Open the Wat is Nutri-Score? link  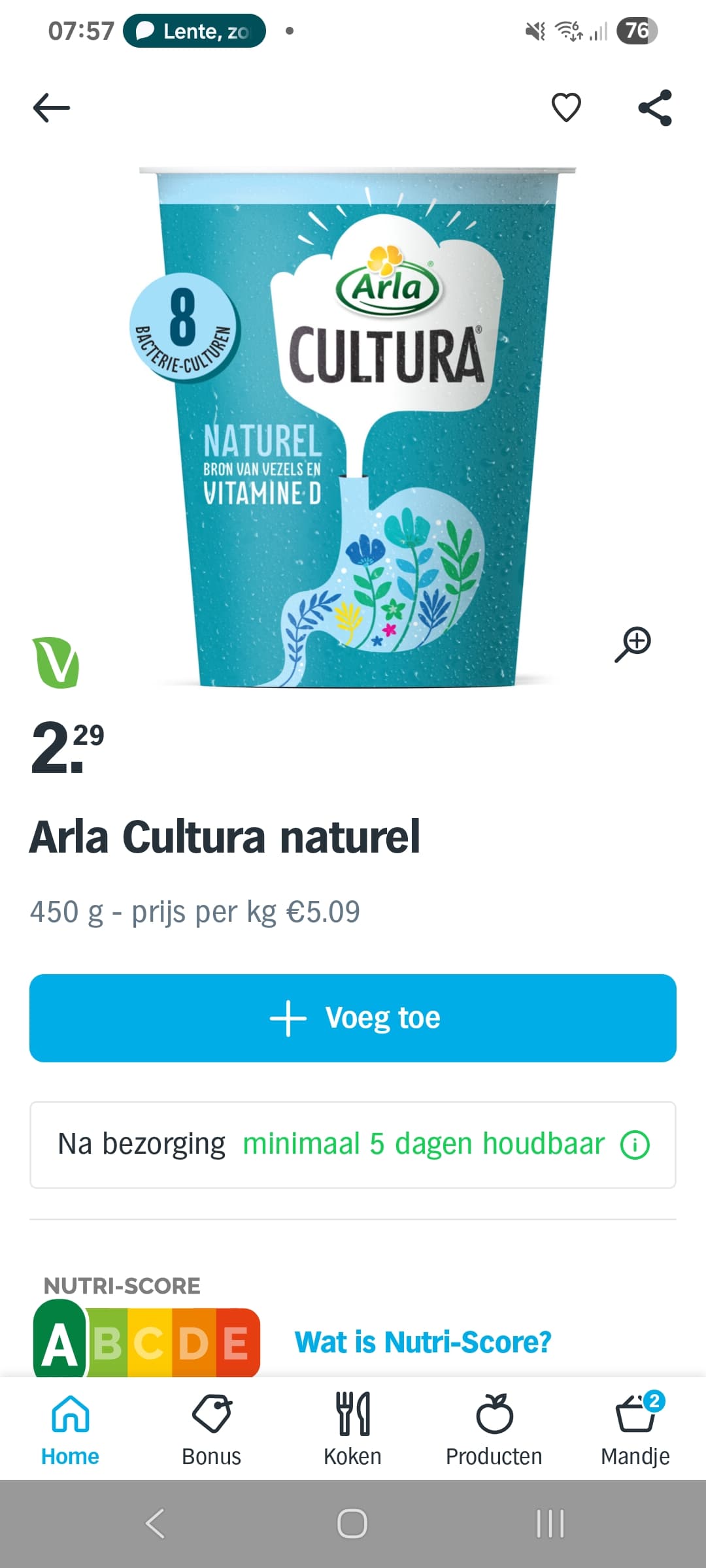[x=423, y=1343]
